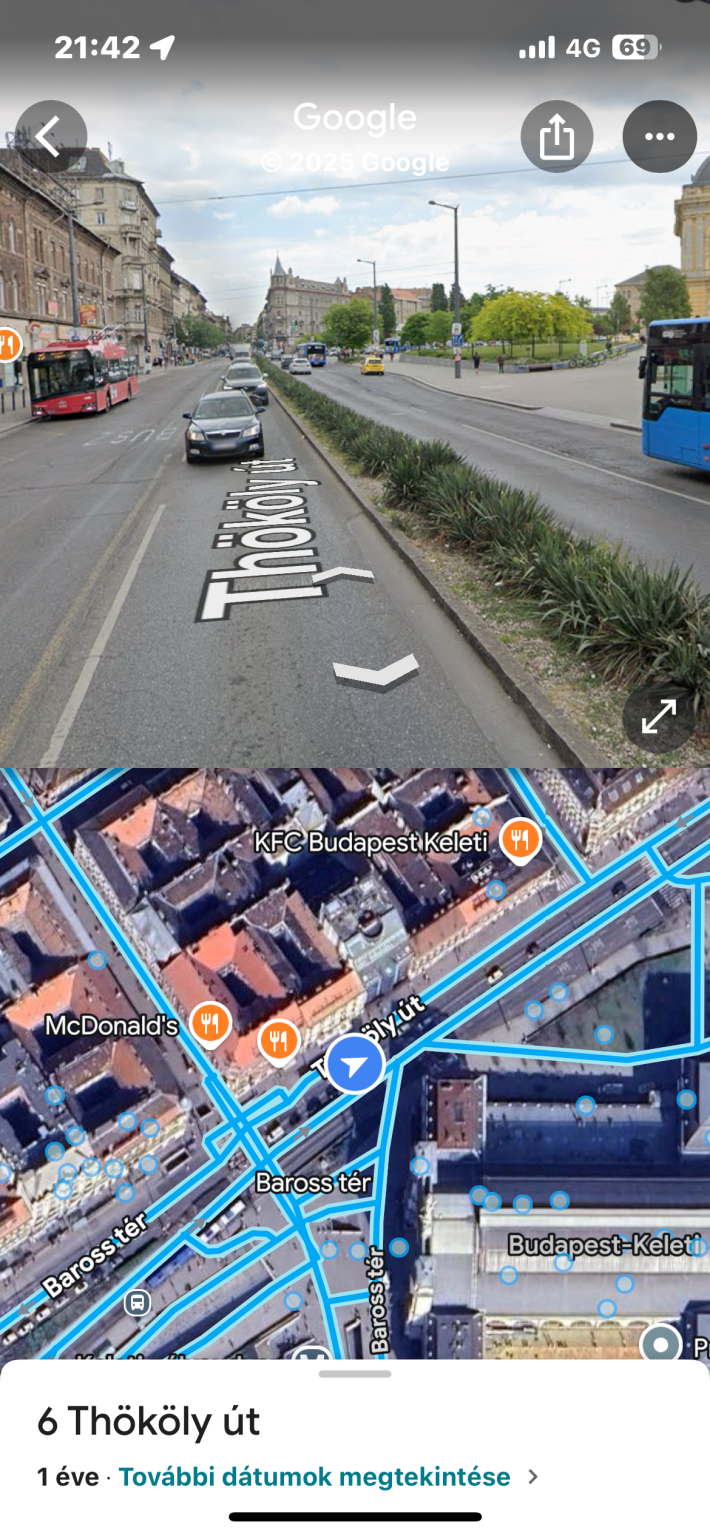Tap További dátumok megtekintése link
This screenshot has width=710, height=1536.
tap(315, 1477)
